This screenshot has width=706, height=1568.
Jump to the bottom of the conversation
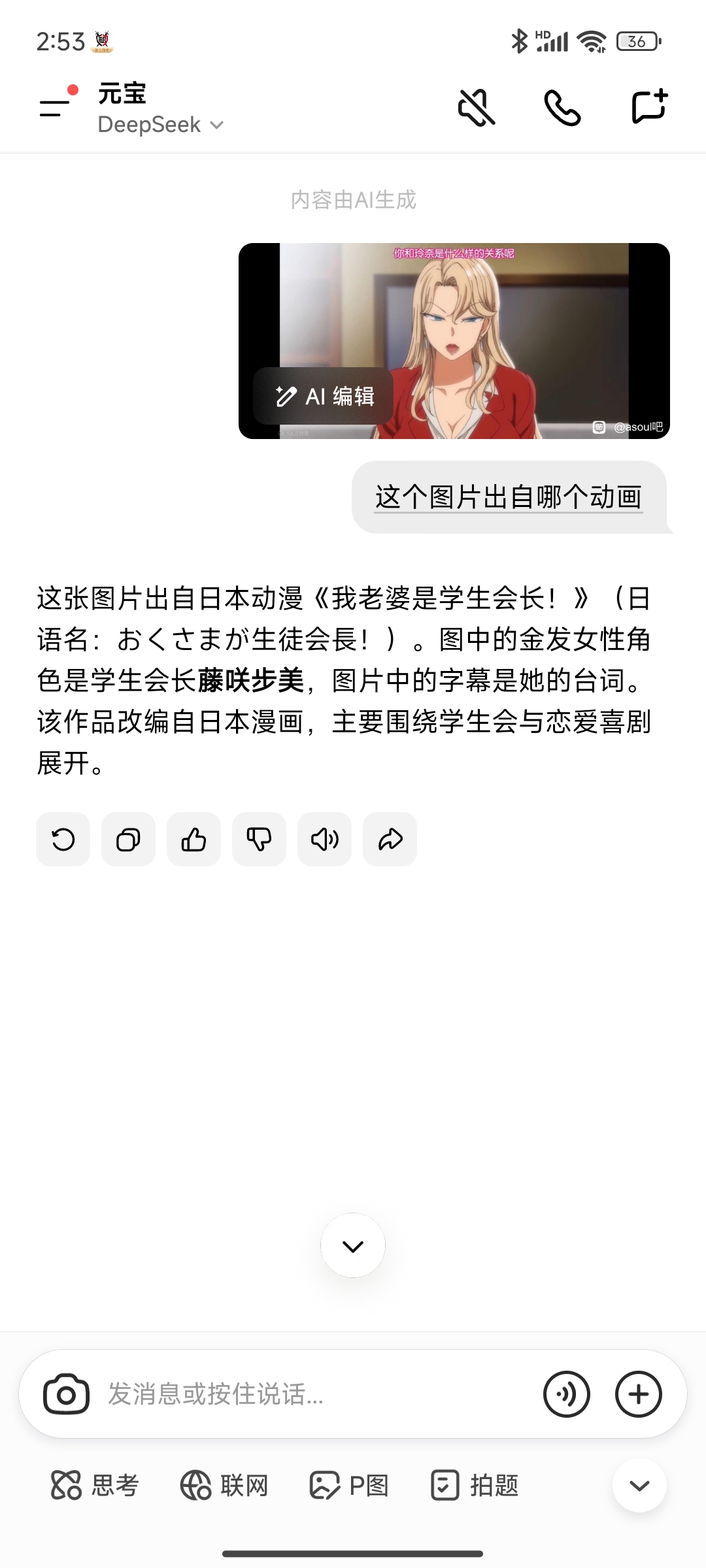[x=353, y=1245]
